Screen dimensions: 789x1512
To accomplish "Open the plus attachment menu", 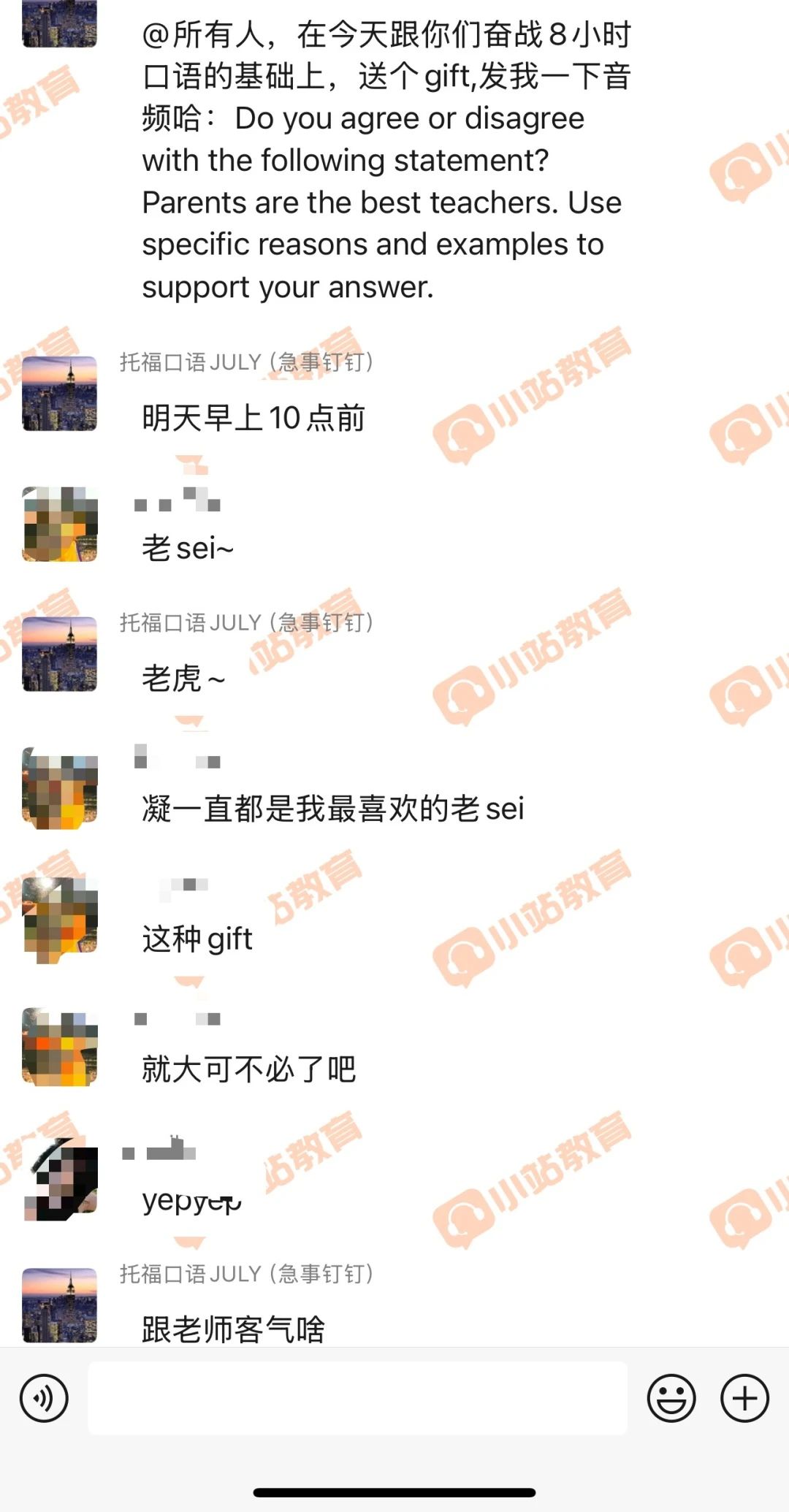I will pyautogui.click(x=744, y=1399).
